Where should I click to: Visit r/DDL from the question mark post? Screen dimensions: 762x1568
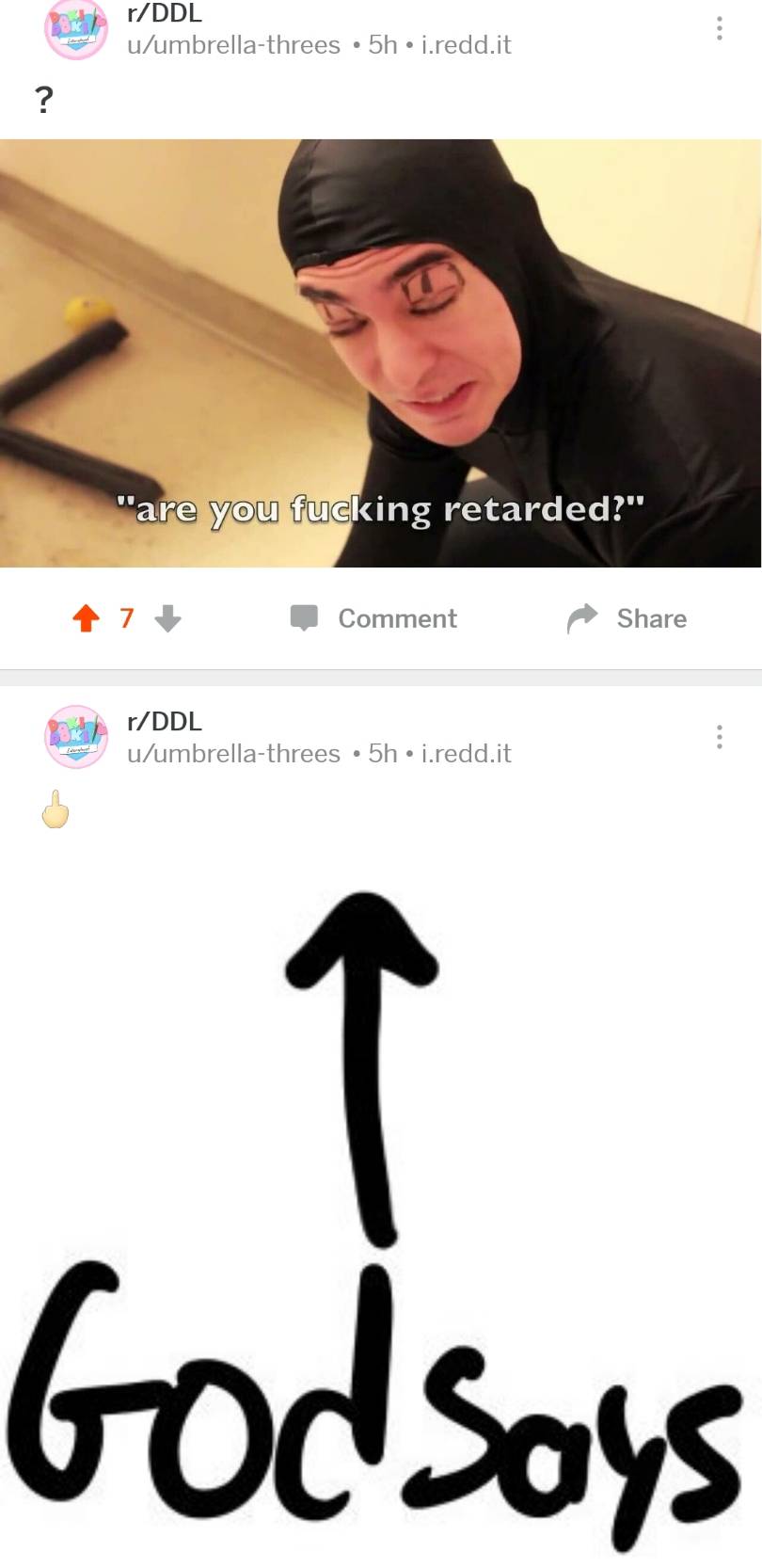click(165, 13)
